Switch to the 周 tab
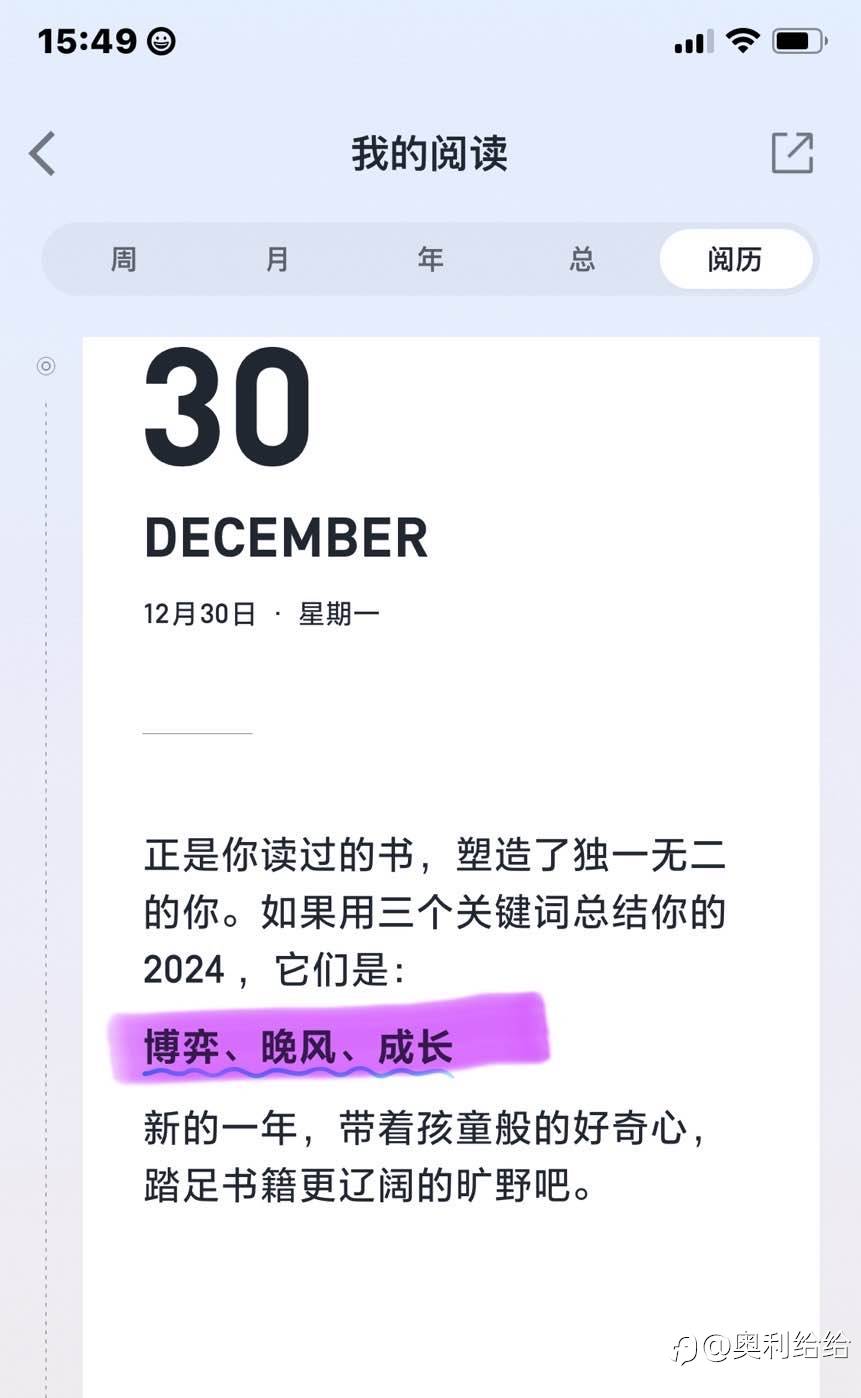 123,260
